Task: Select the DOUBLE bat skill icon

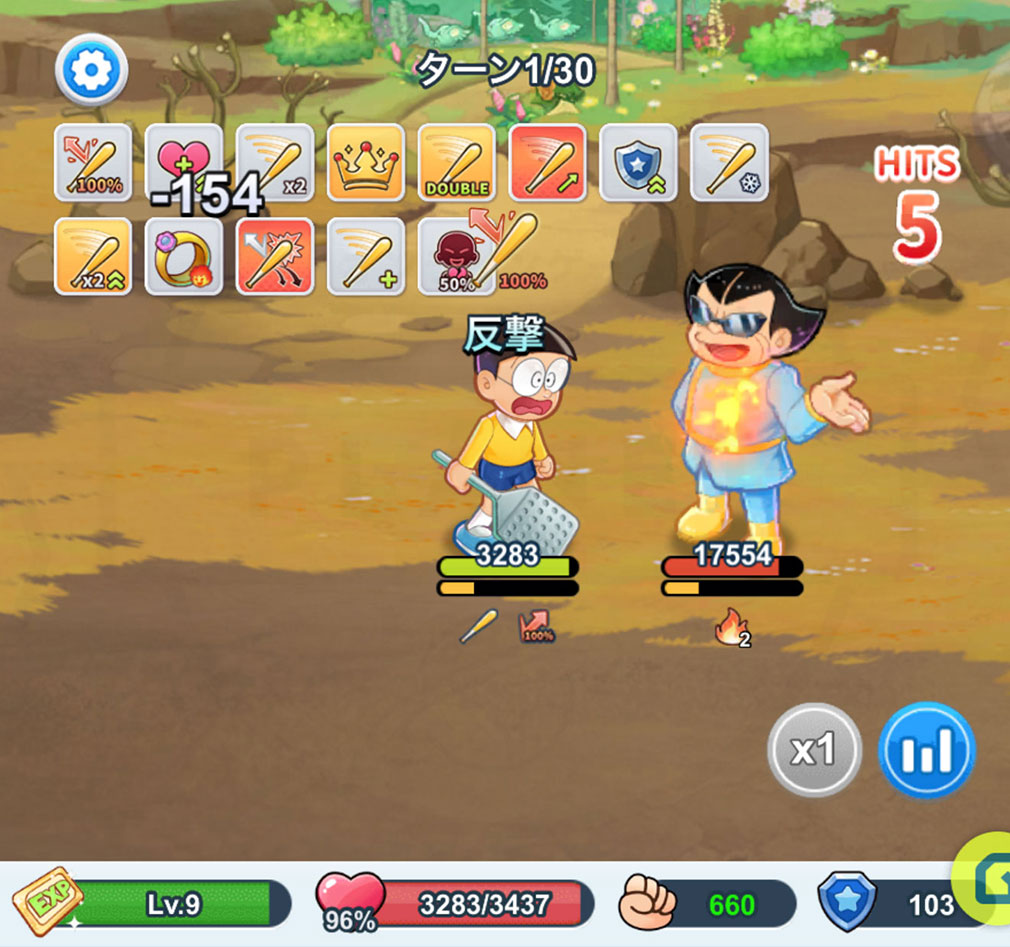Action: click(x=456, y=162)
